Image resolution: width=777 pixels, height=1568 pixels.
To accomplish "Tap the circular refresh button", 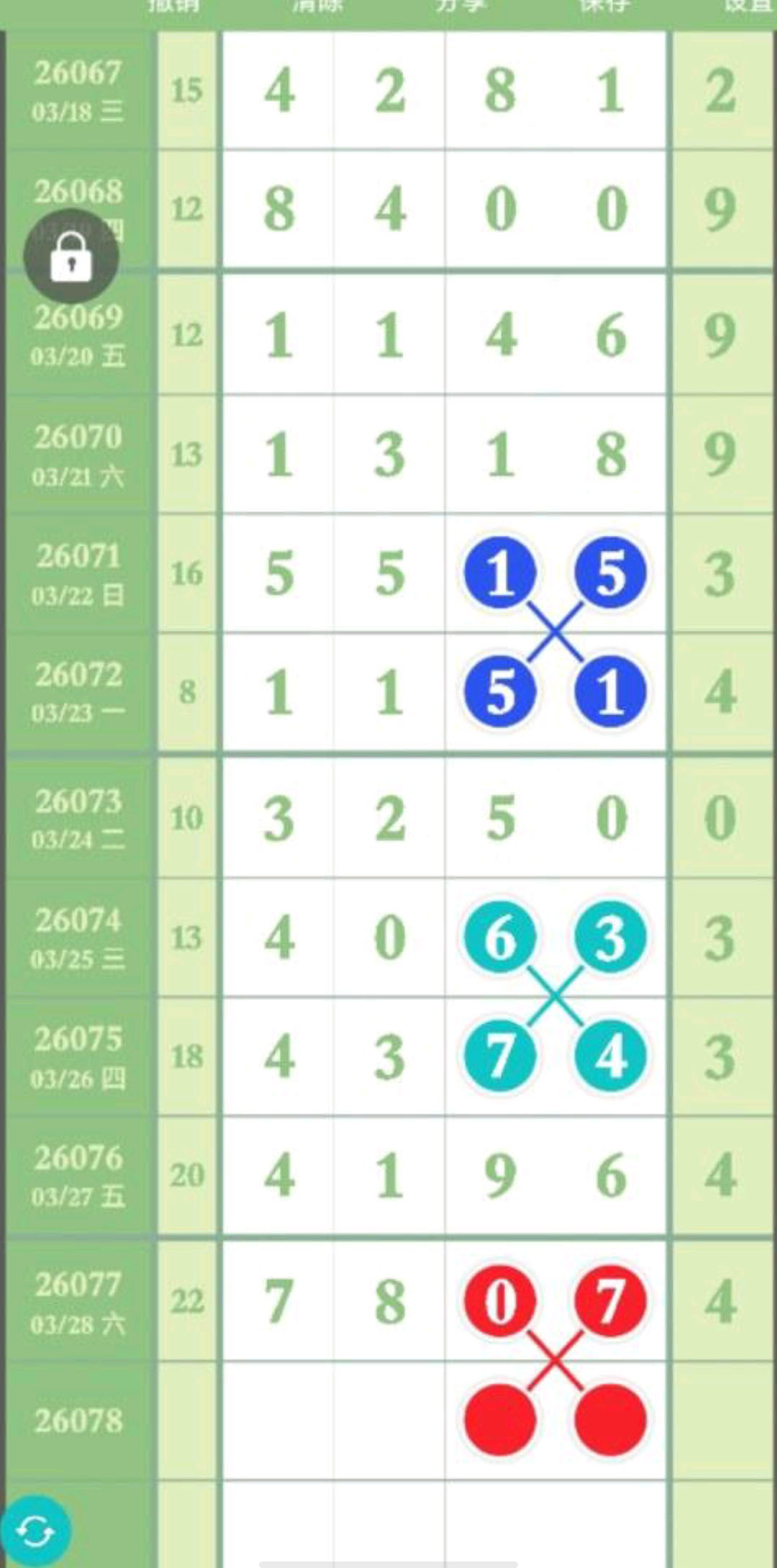I will pos(36,1530).
